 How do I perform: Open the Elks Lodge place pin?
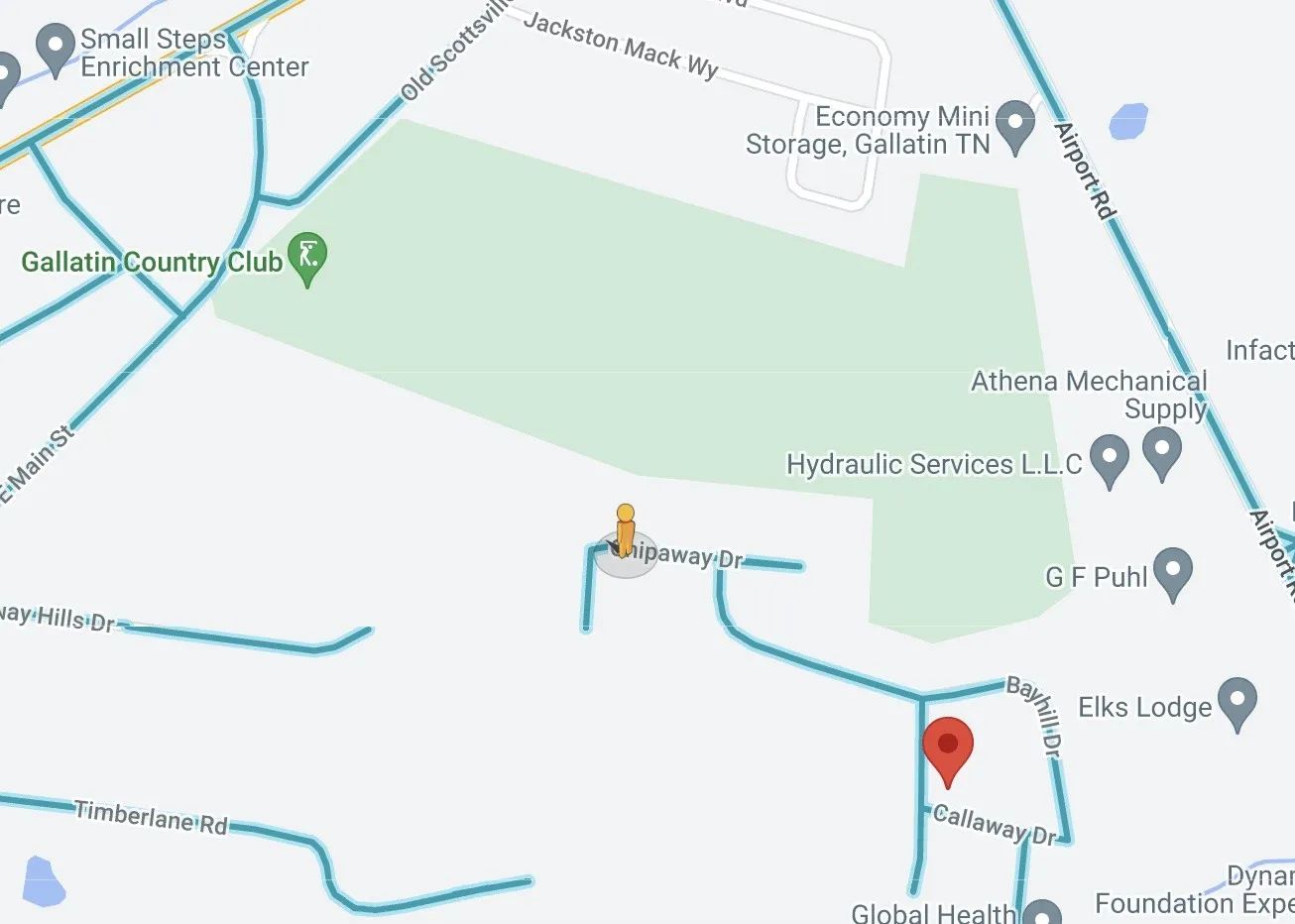tap(1236, 701)
